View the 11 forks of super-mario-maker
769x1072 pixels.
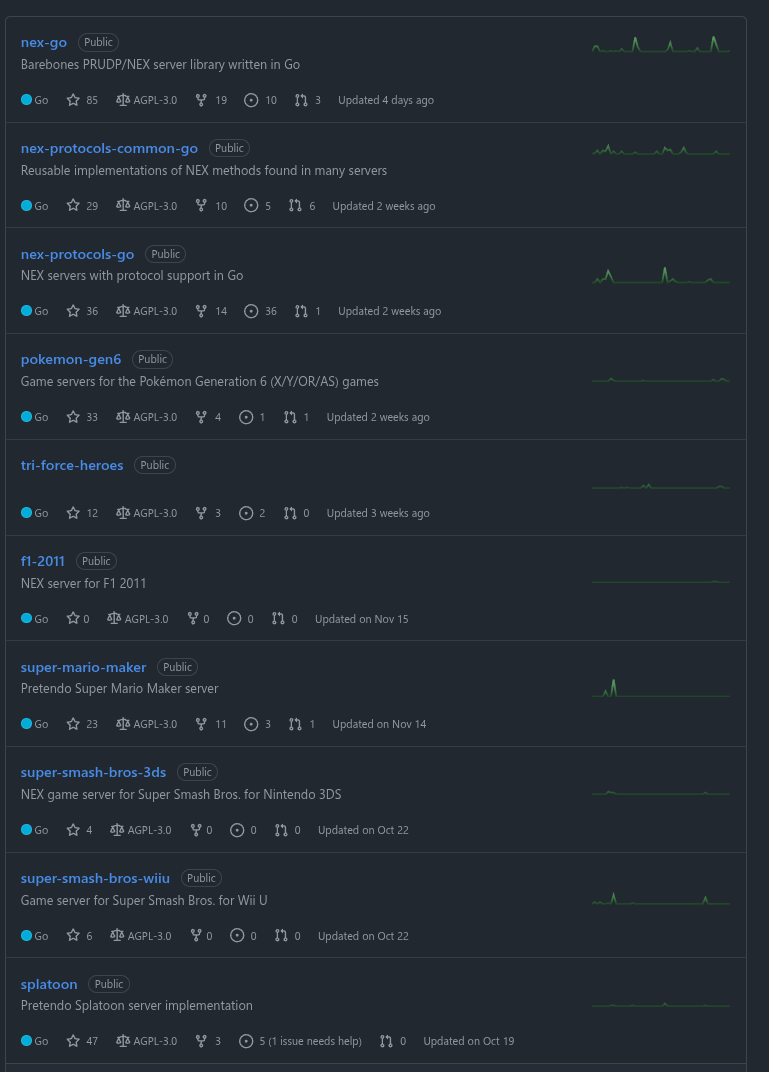(x=211, y=724)
